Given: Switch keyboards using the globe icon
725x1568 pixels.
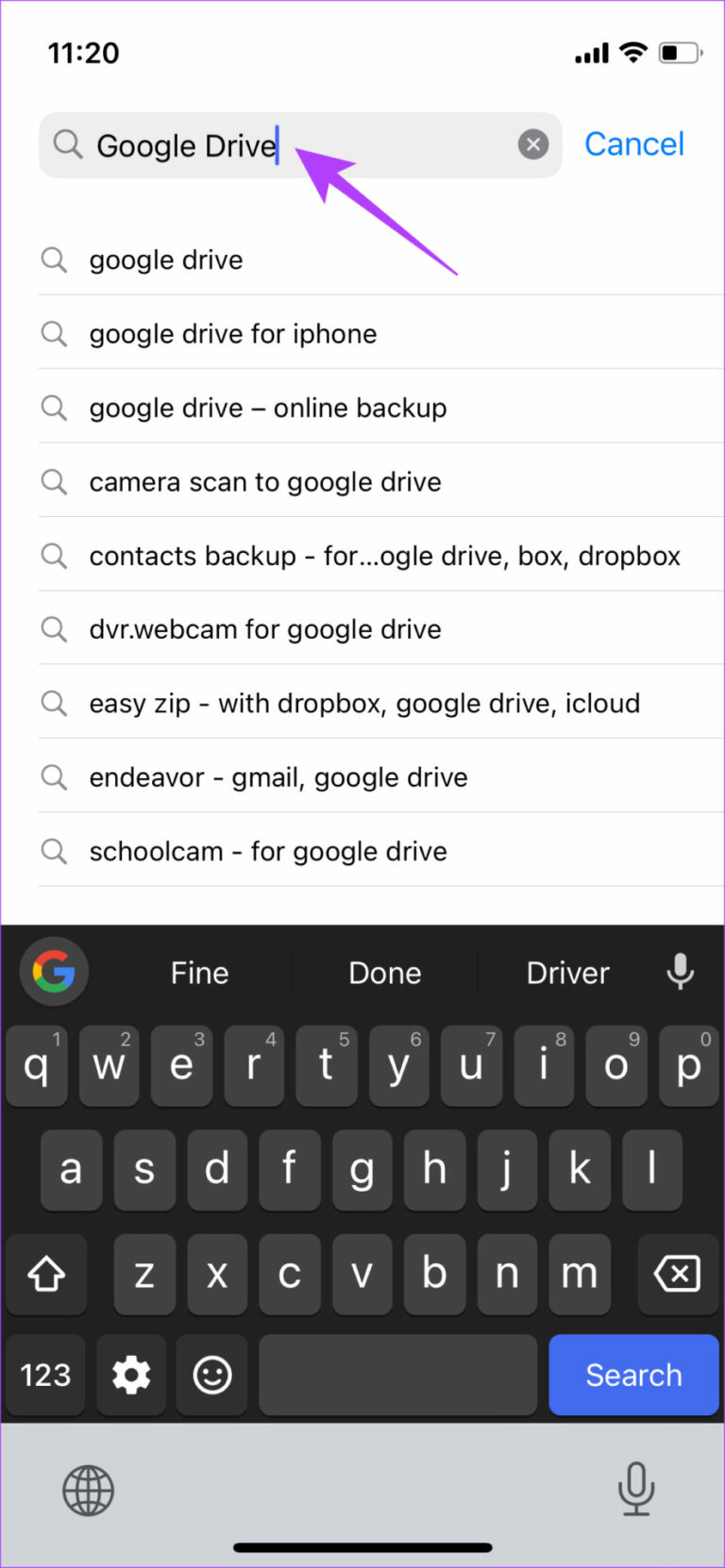Looking at the screenshot, I should (88, 1491).
